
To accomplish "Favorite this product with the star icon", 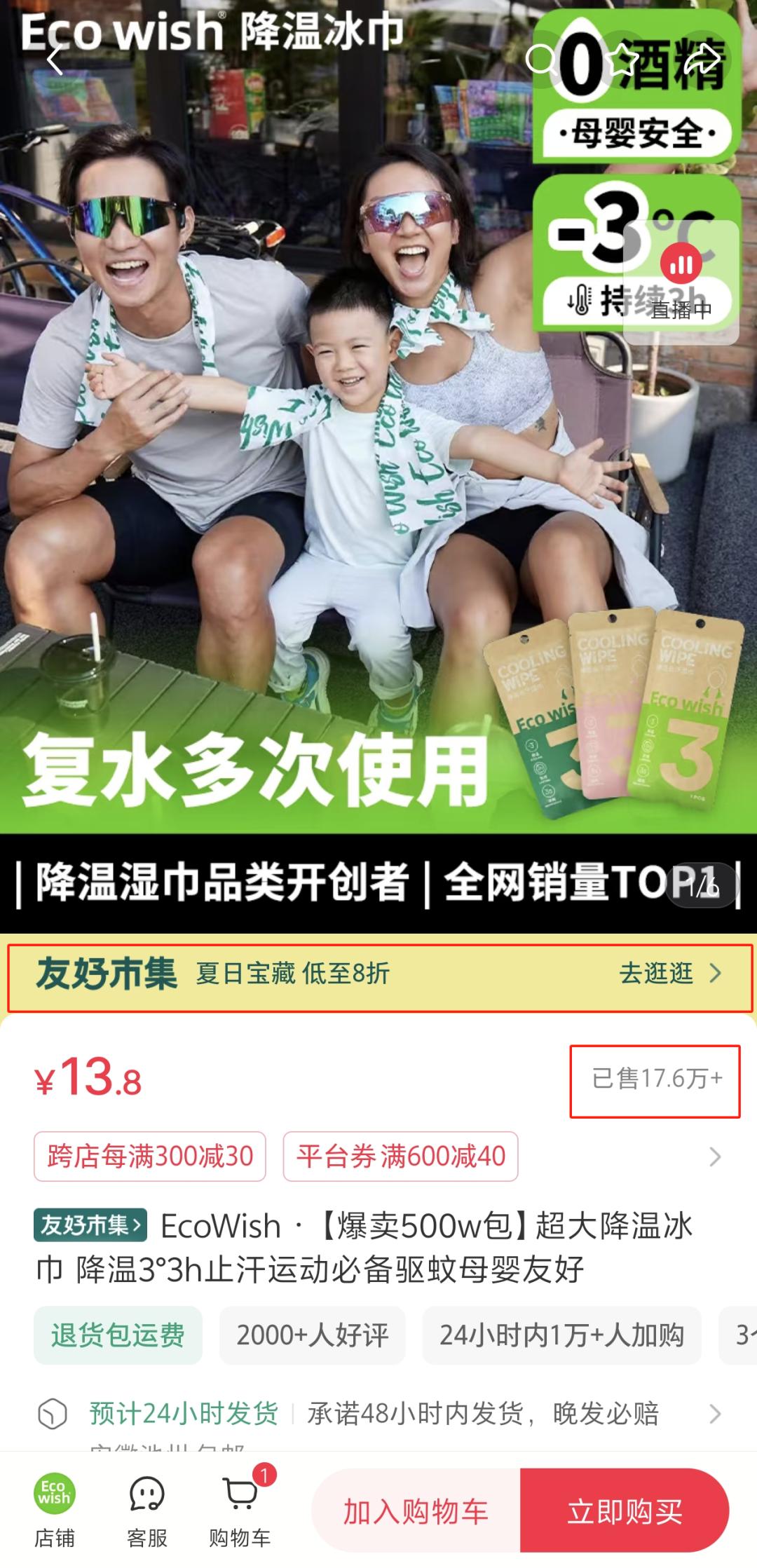I will tap(622, 60).
